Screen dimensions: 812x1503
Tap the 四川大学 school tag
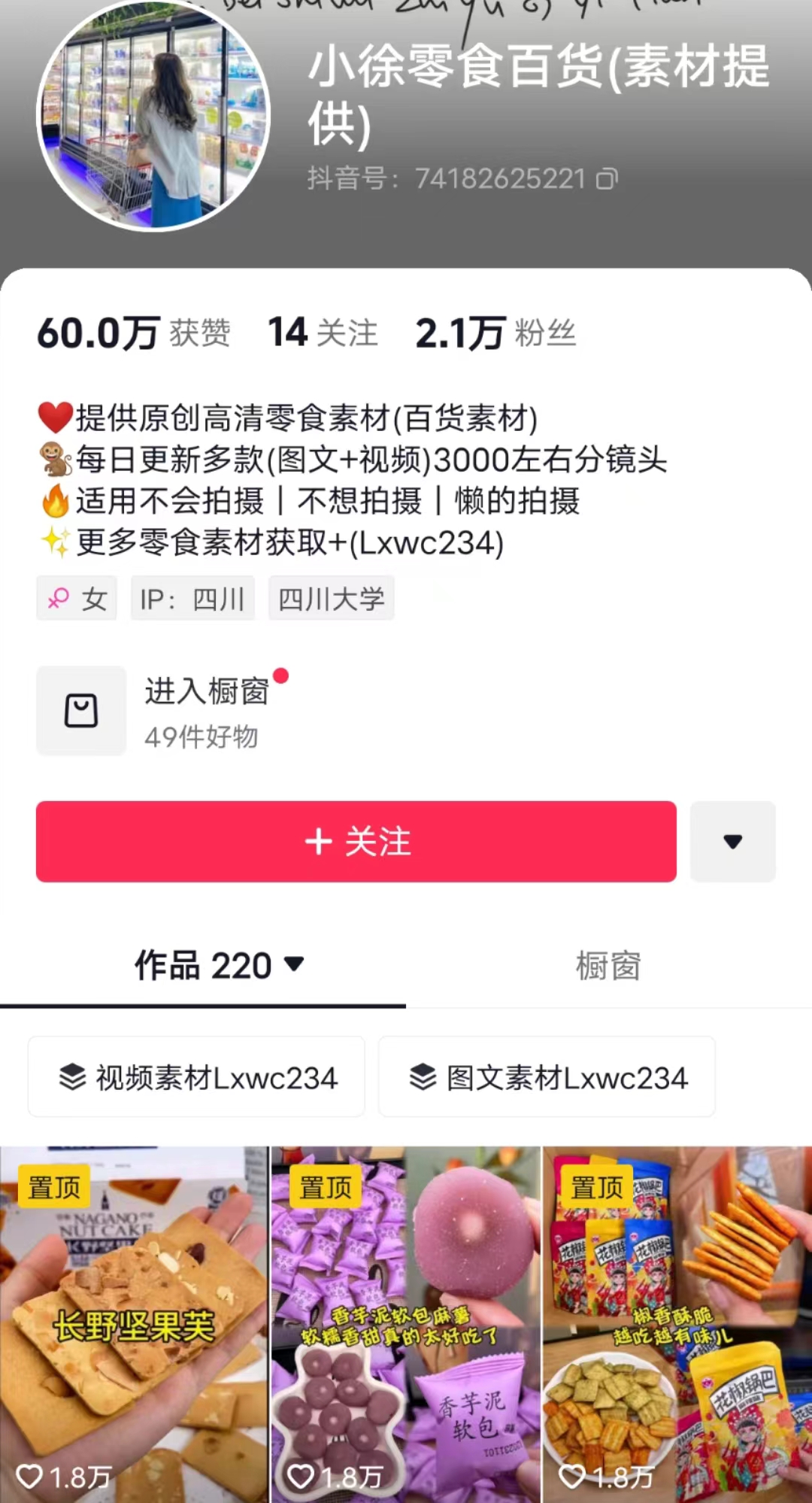tap(331, 599)
